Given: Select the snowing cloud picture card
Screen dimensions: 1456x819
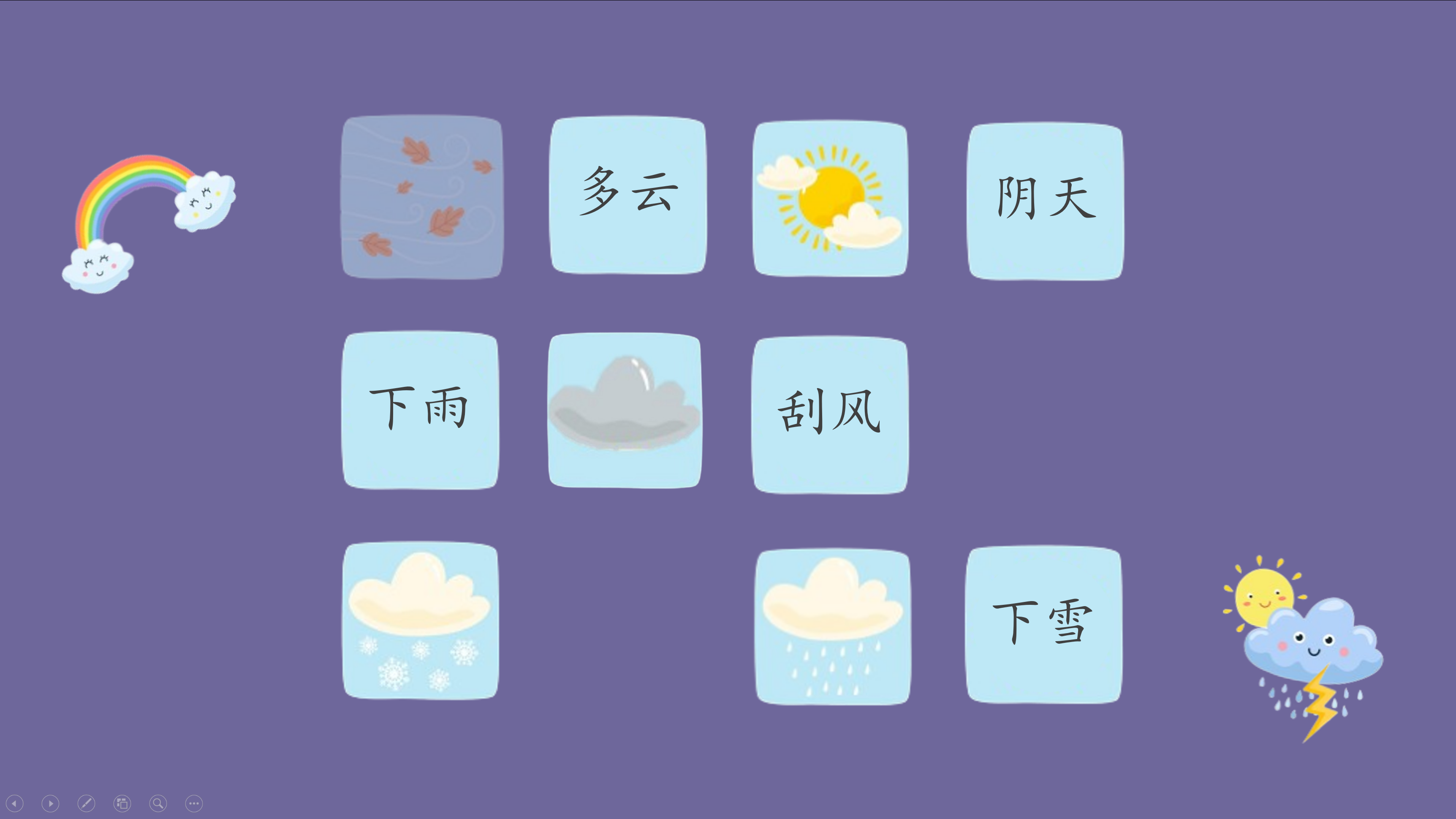Looking at the screenshot, I should point(420,620).
